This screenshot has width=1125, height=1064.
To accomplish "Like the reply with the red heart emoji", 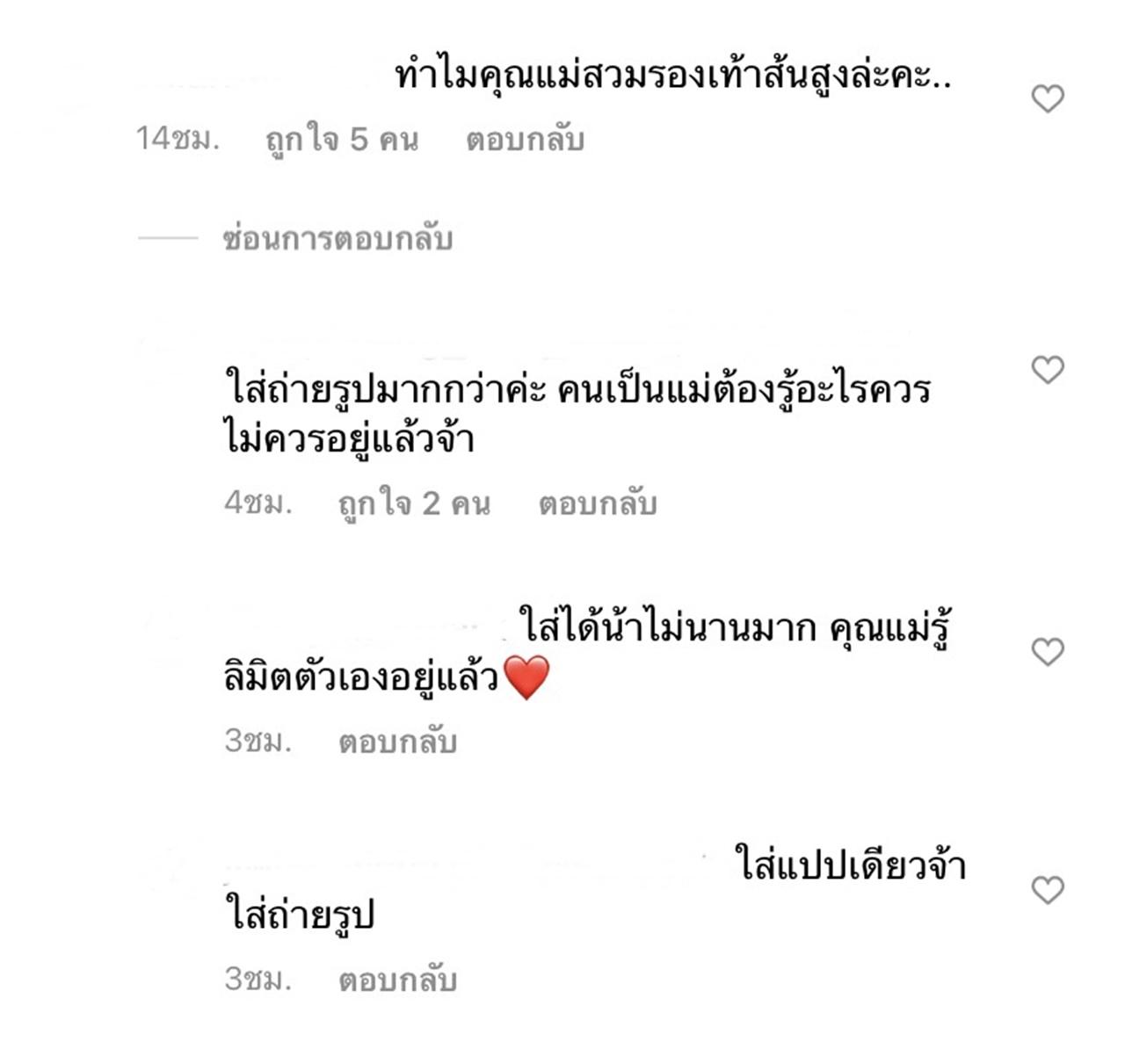I will [1047, 652].
